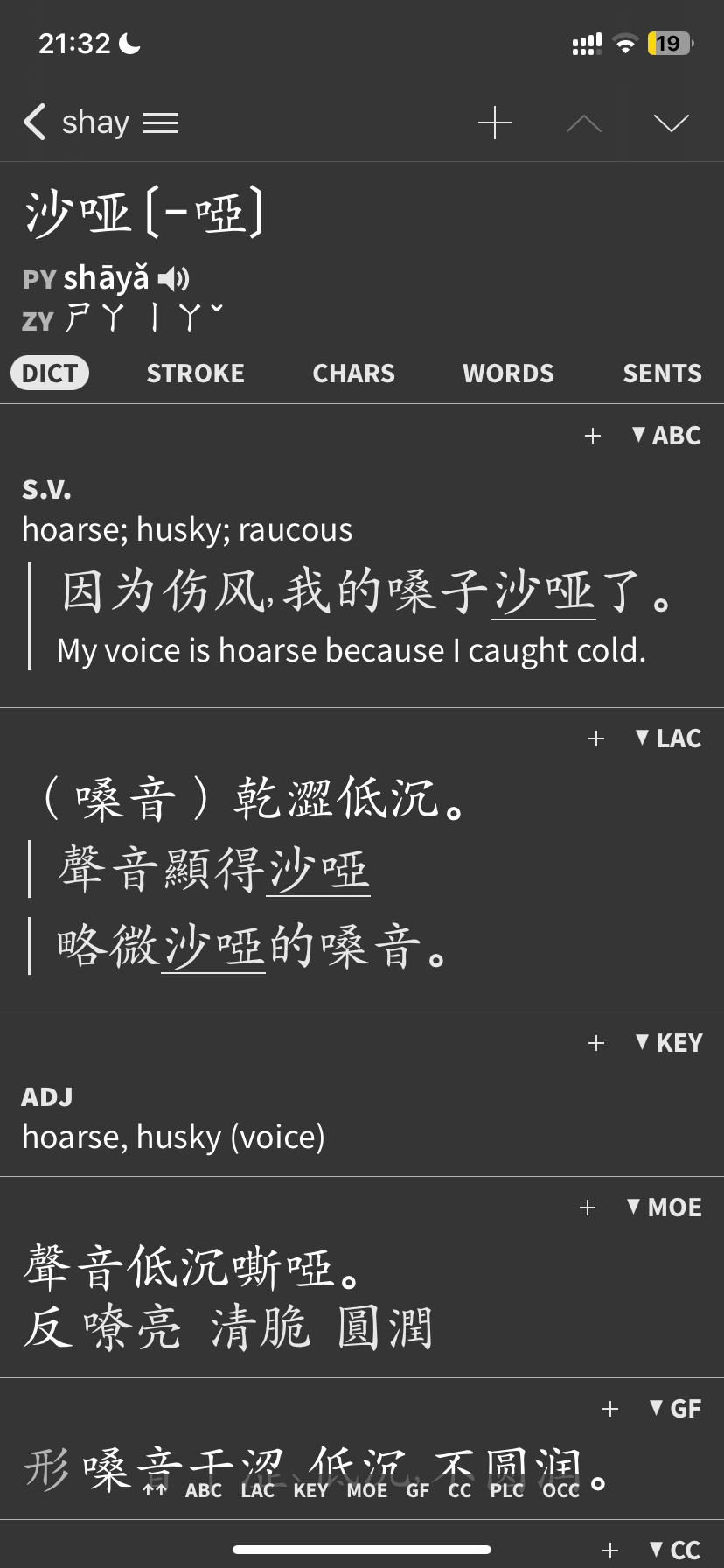
Task: Tap the plus next to KEY
Action: [596, 1043]
